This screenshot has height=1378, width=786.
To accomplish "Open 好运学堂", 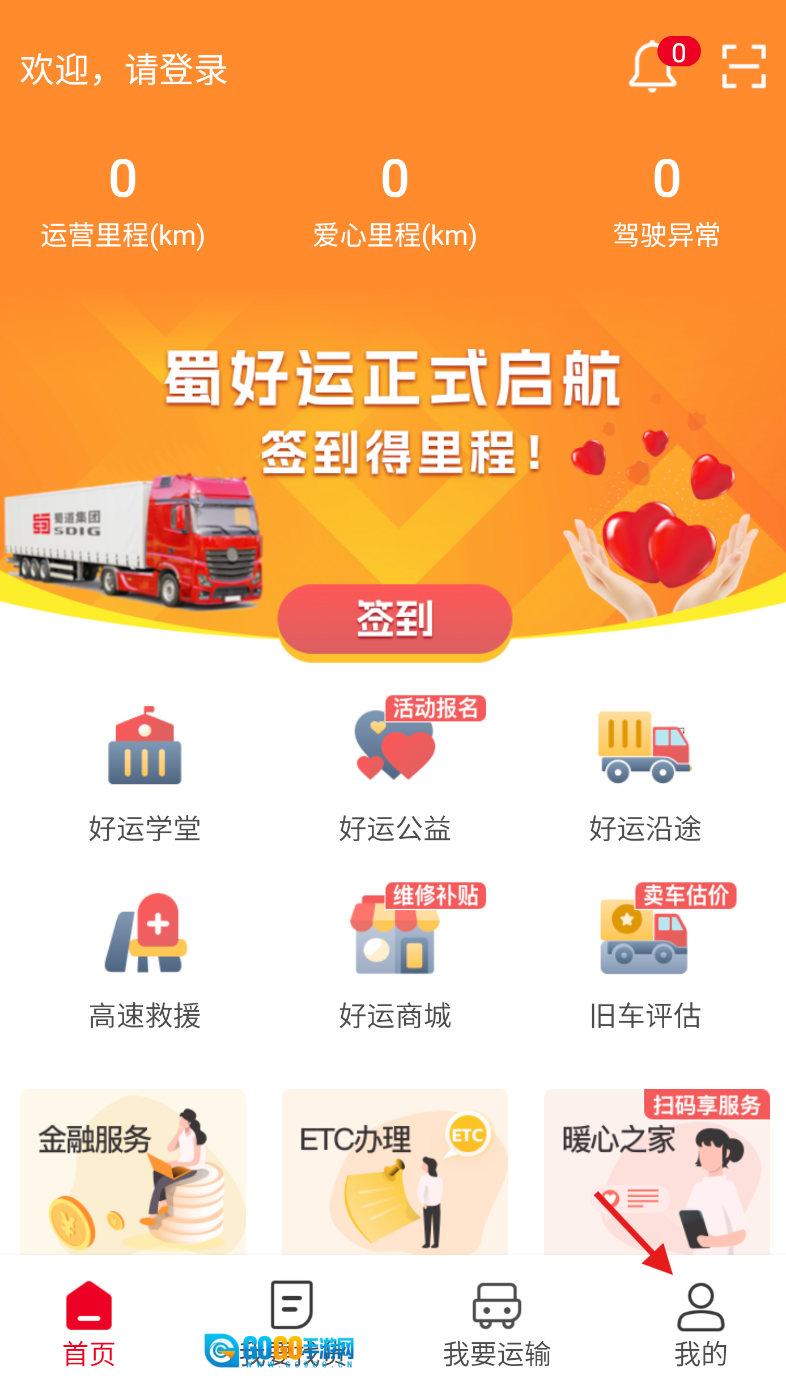I will tap(145, 772).
